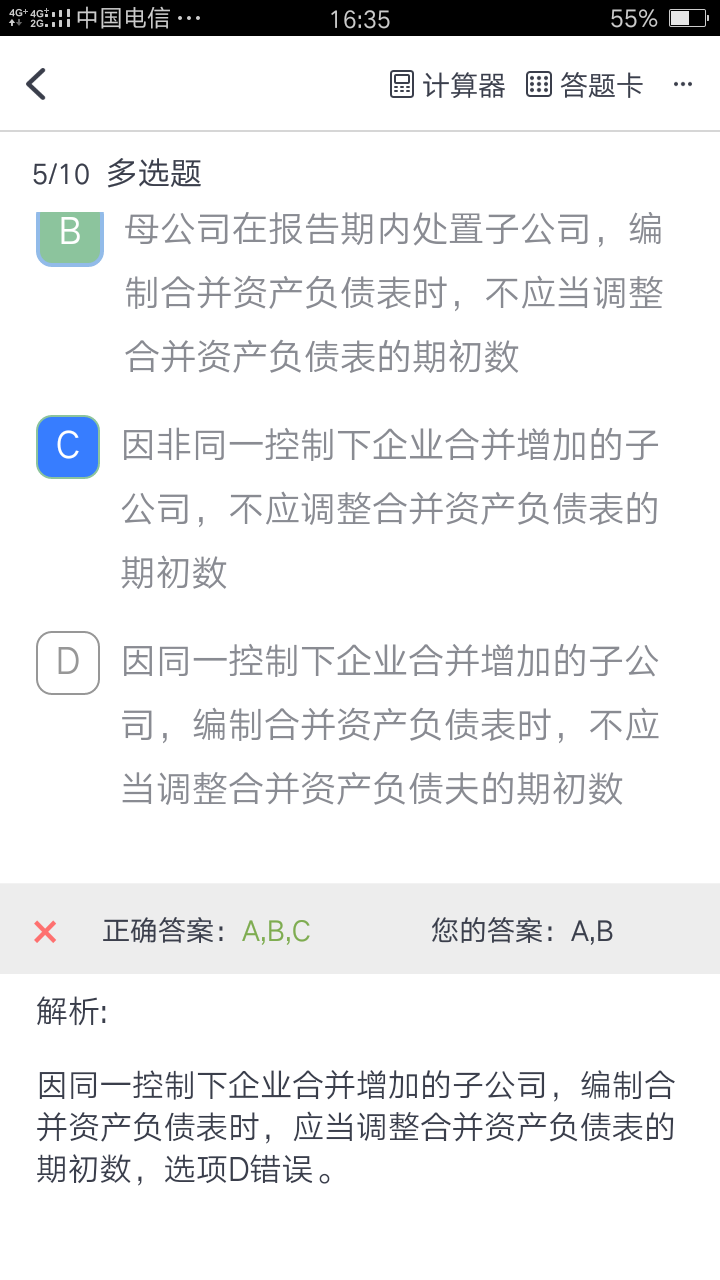Open the 答题卡 answer sheet
This screenshot has height=1280, width=720.
[584, 85]
